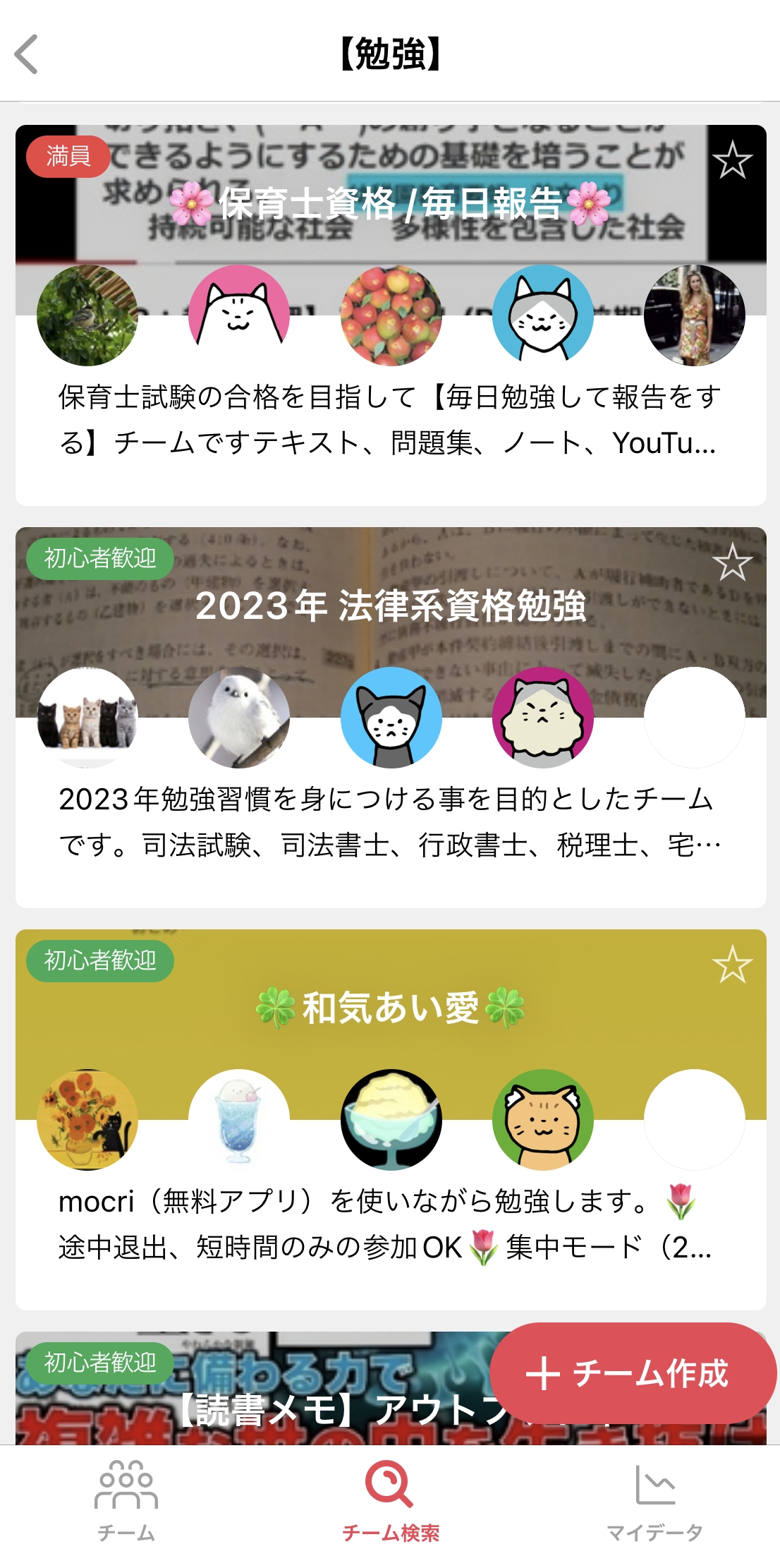Open the 保育士資格/毎日報告 team card
This screenshot has width=780, height=1568.
pos(390,421)
